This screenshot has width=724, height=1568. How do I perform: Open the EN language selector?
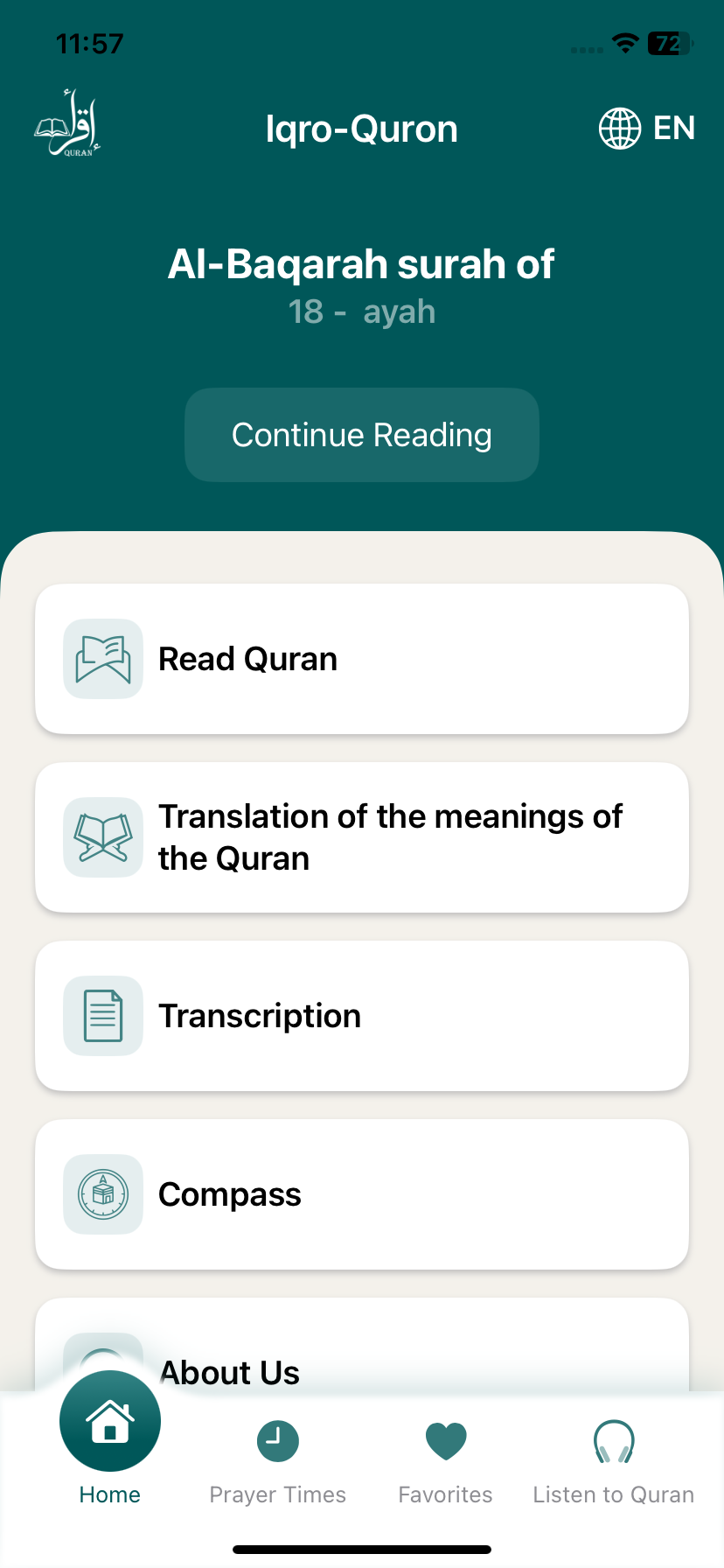coord(647,129)
